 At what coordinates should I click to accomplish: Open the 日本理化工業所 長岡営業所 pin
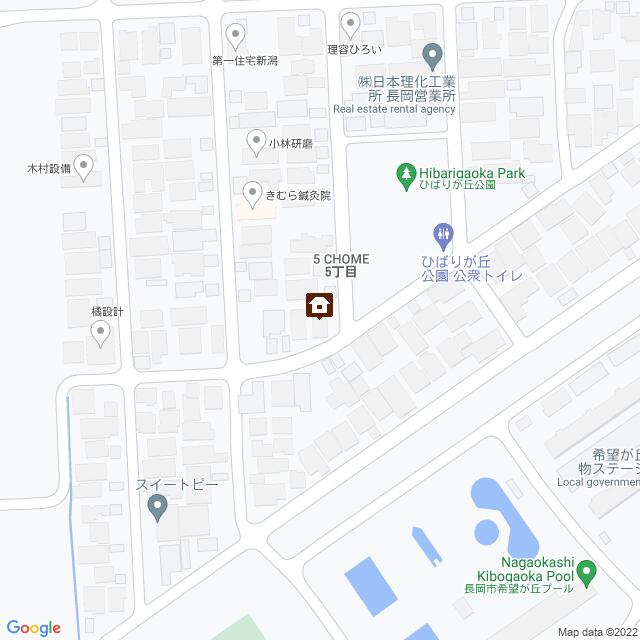pyautogui.click(x=432, y=53)
